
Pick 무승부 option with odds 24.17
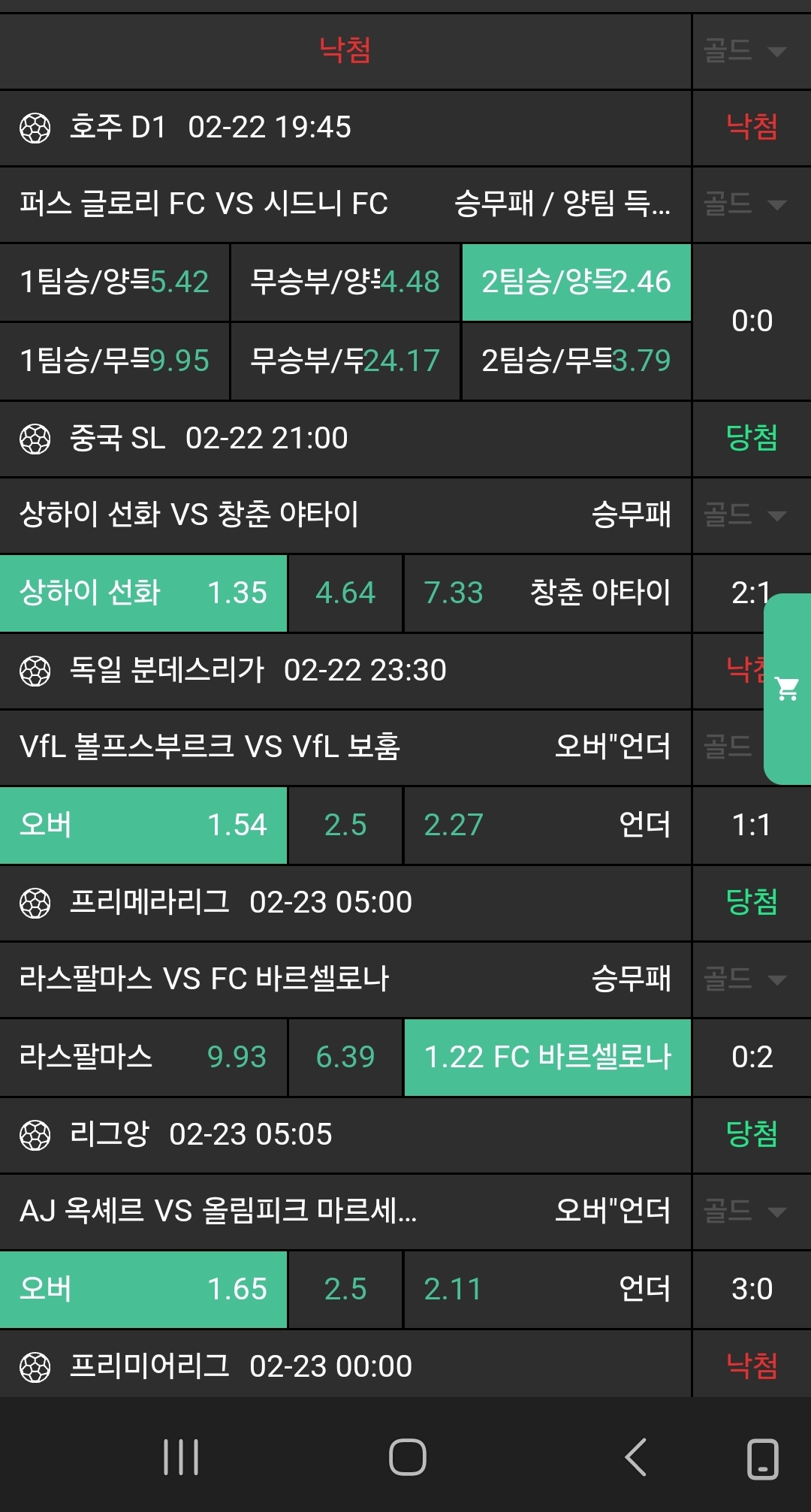click(x=345, y=361)
